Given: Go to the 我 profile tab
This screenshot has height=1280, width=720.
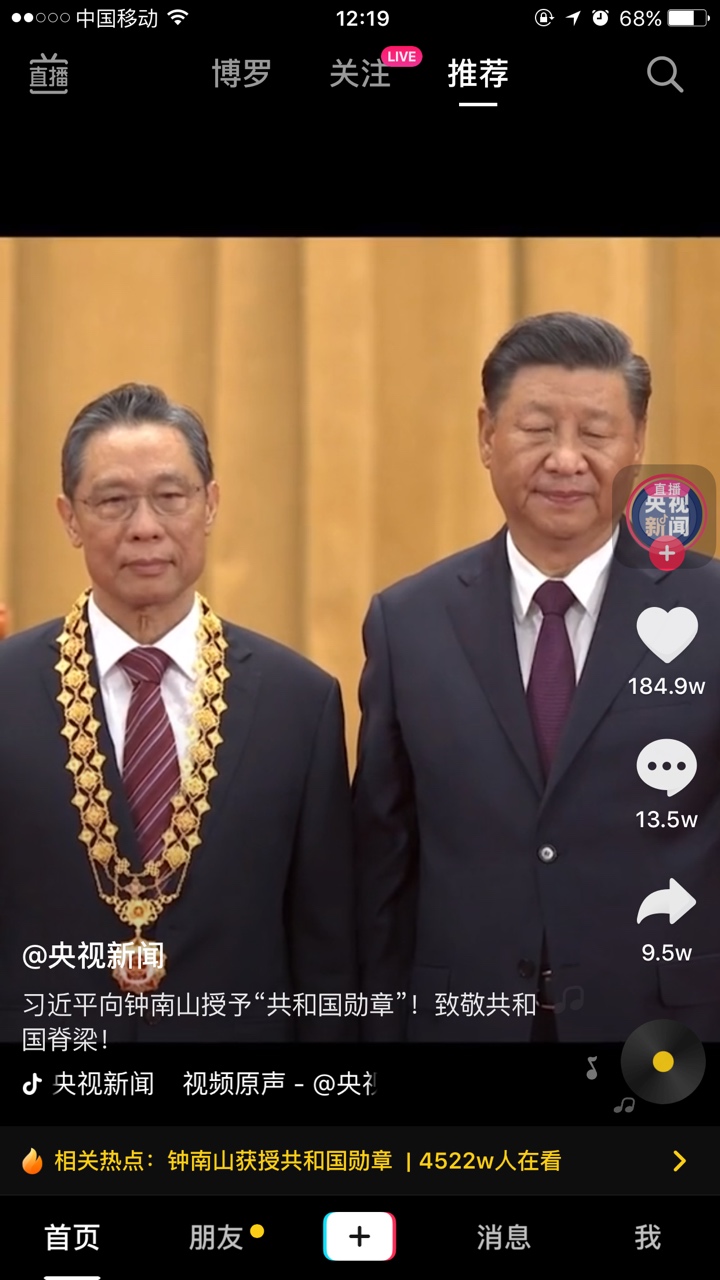Looking at the screenshot, I should click(x=648, y=1238).
